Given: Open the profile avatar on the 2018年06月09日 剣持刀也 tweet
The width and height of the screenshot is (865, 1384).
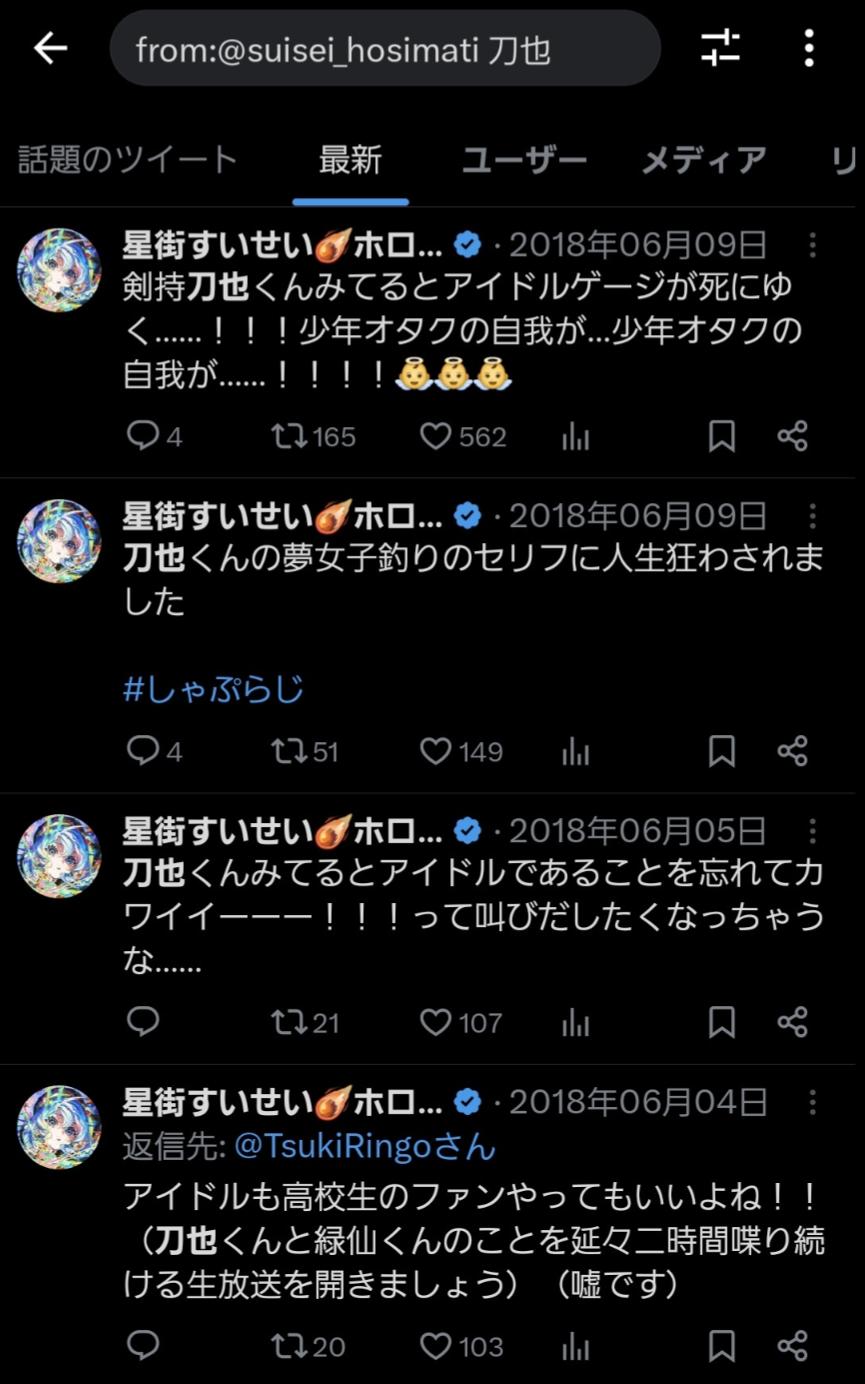Looking at the screenshot, I should [x=60, y=270].
